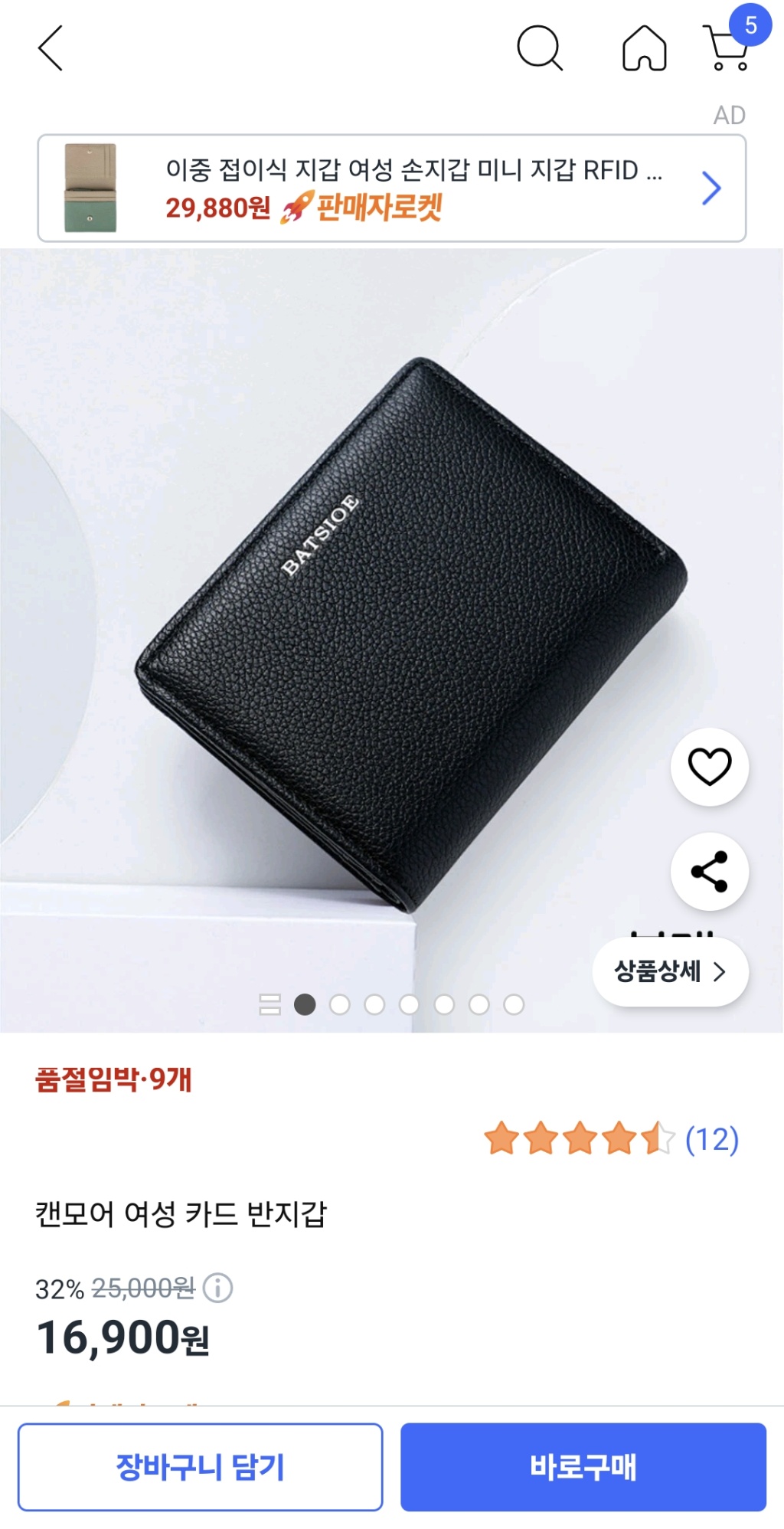This screenshot has height=1529, width=784.
Task: Open 상품상세 product details
Action: click(670, 971)
